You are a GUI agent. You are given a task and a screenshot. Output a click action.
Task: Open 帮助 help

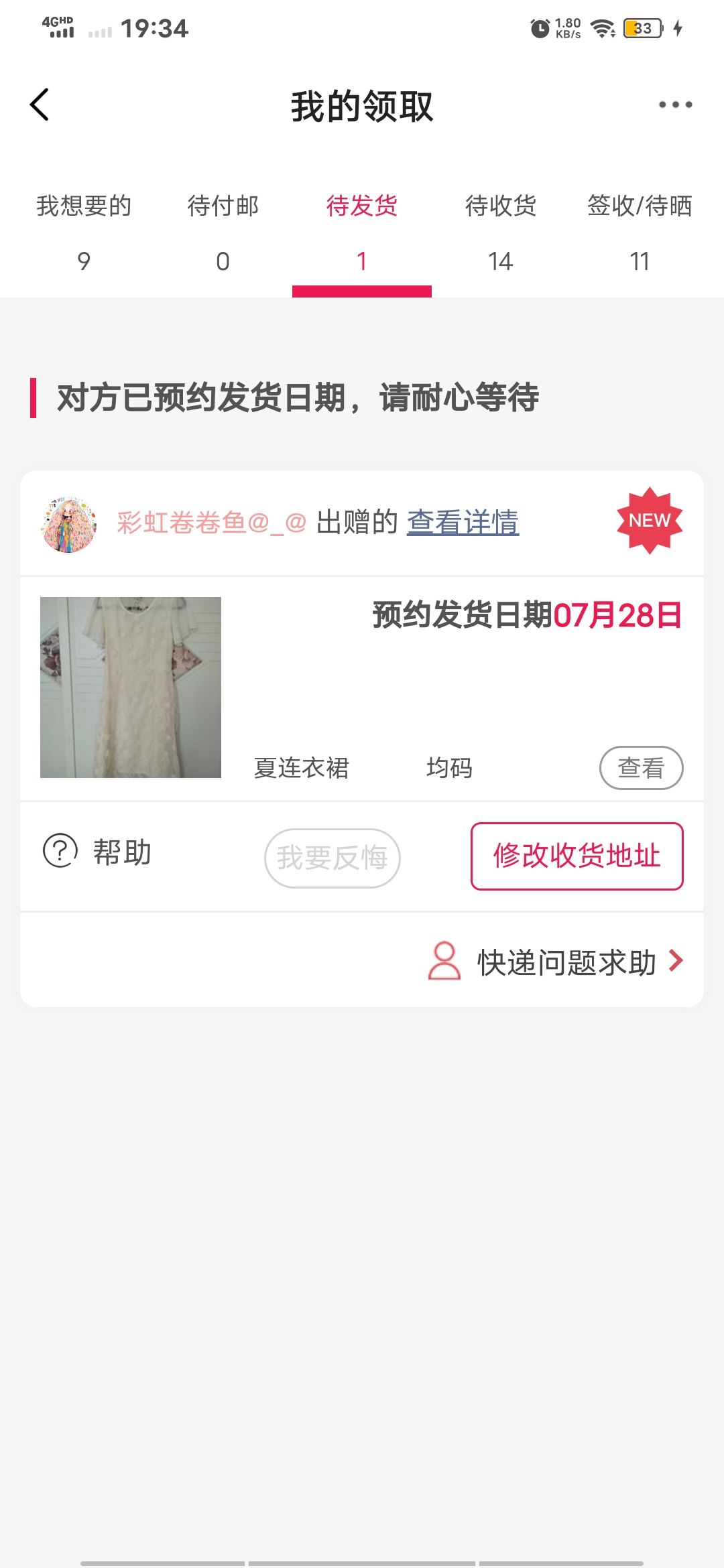[x=98, y=852]
